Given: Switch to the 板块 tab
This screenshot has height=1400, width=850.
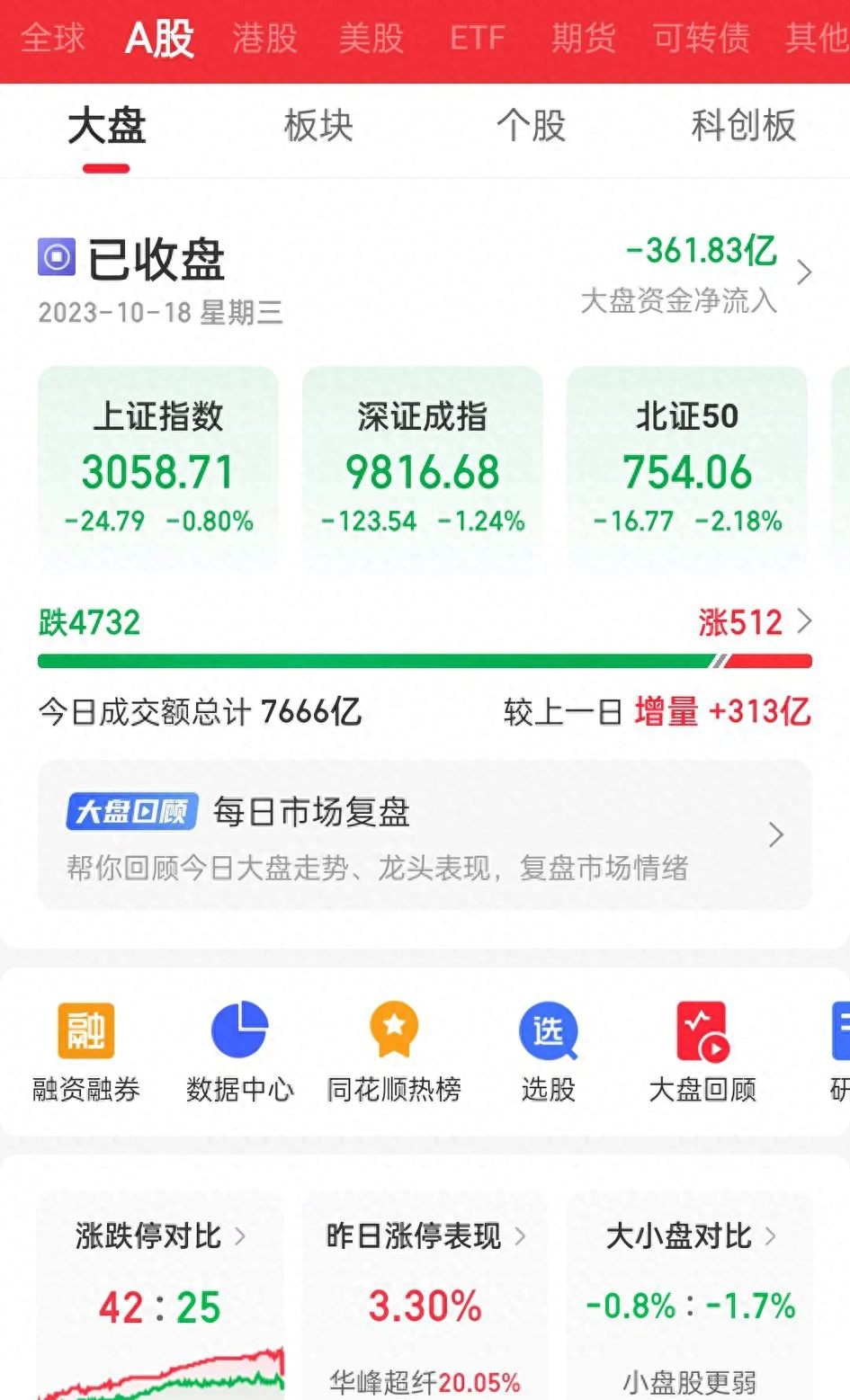Looking at the screenshot, I should 317,128.
